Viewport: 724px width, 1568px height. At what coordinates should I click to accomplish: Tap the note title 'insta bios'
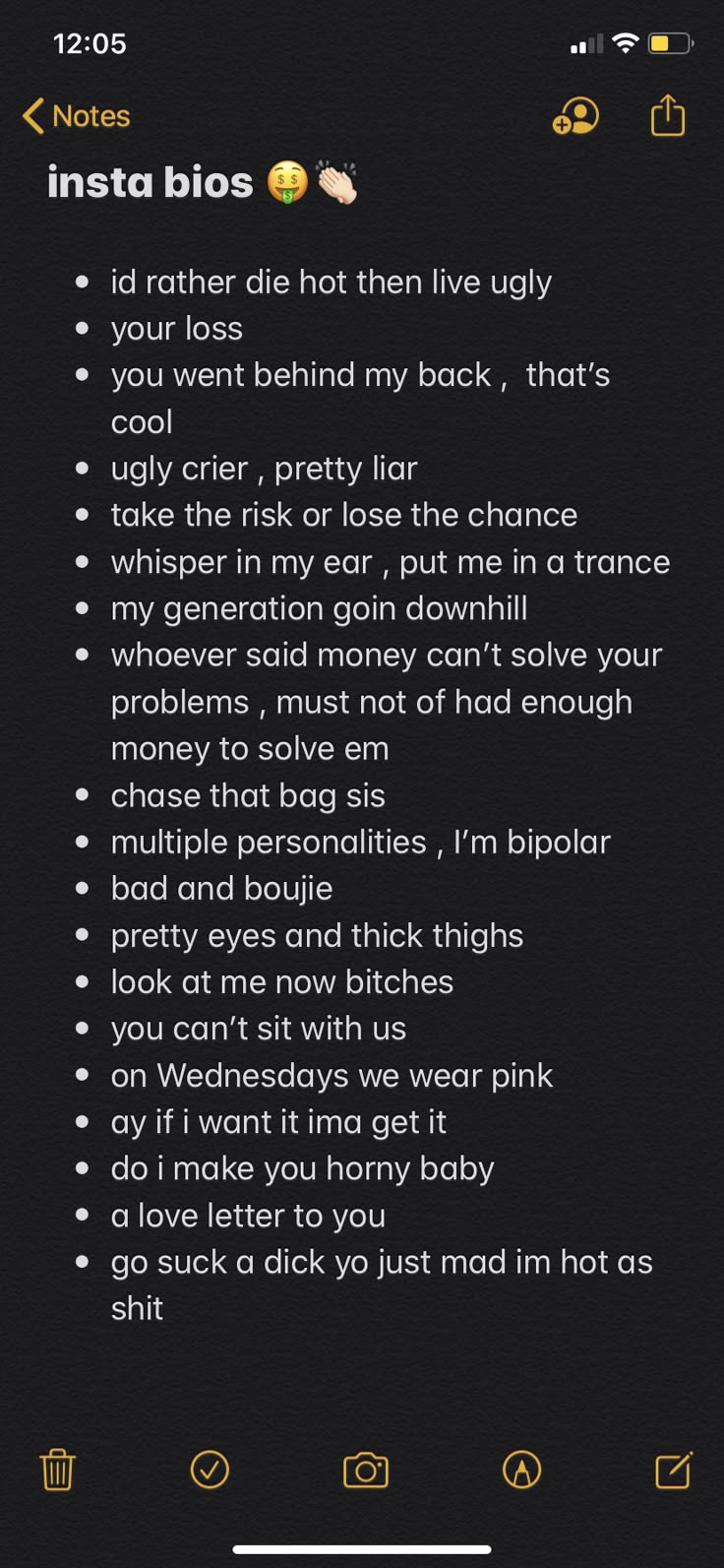click(150, 182)
